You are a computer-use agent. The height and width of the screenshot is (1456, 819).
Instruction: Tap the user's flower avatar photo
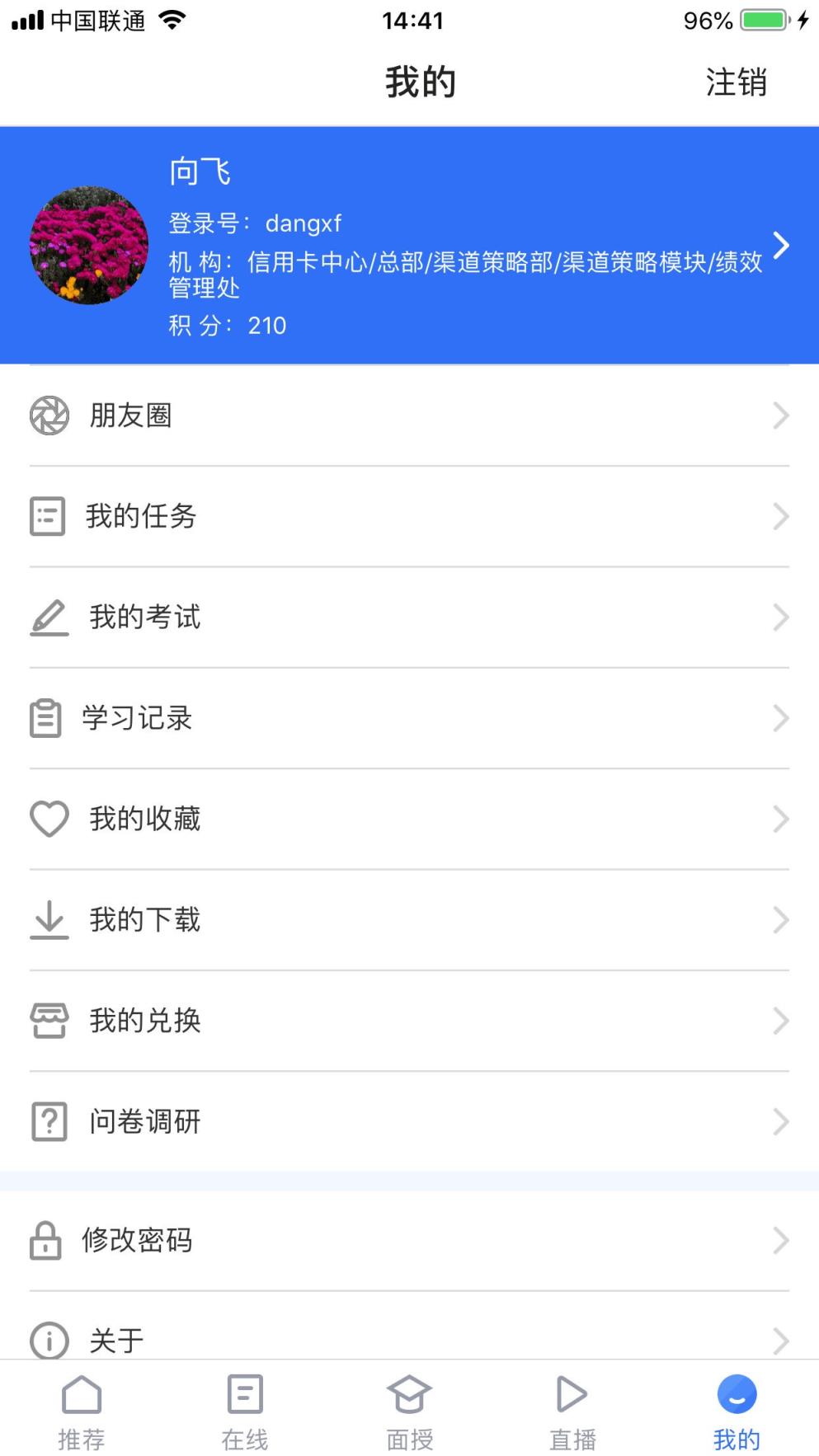click(x=89, y=246)
